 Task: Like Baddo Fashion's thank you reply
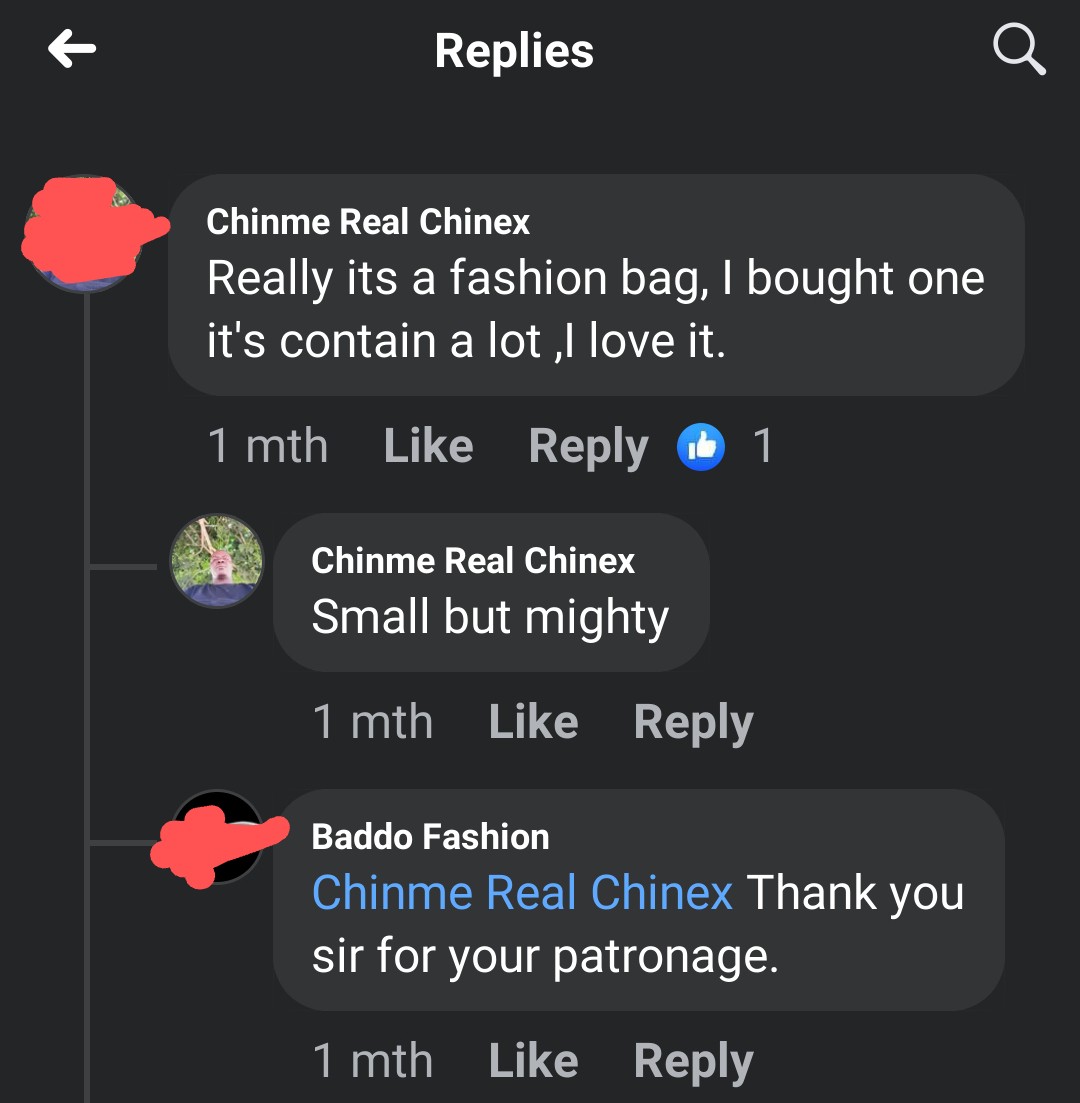(533, 1061)
